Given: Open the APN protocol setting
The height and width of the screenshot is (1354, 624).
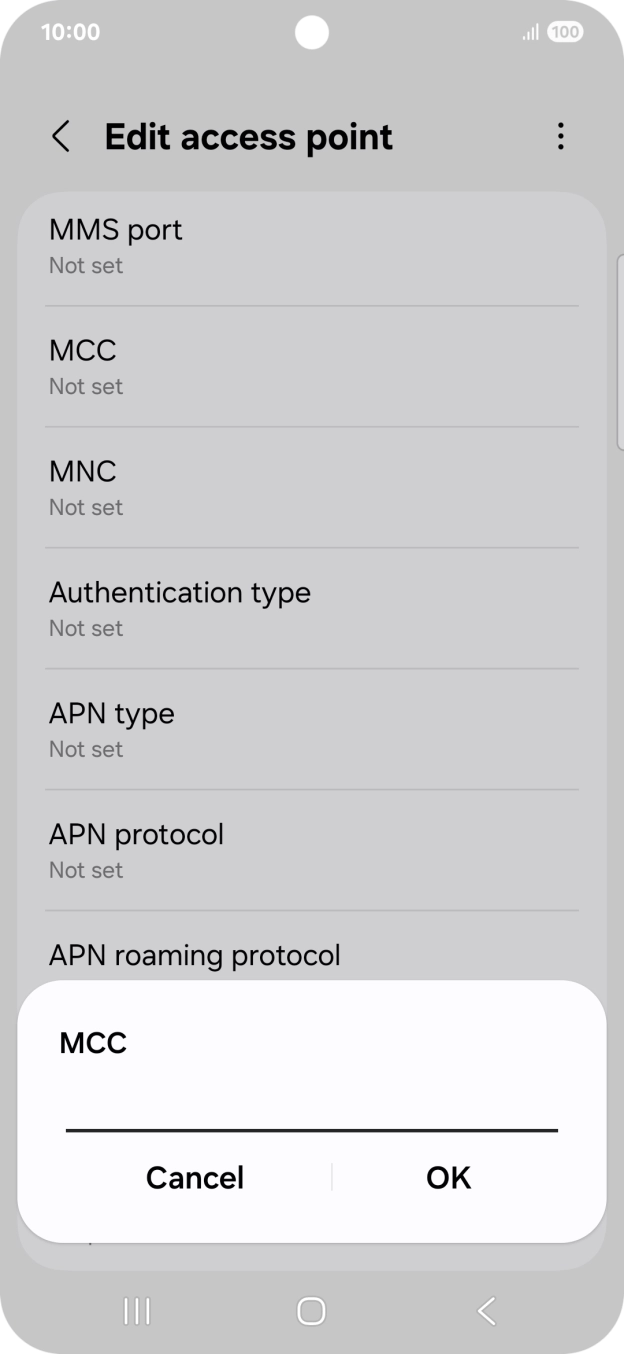Looking at the screenshot, I should [x=312, y=851].
